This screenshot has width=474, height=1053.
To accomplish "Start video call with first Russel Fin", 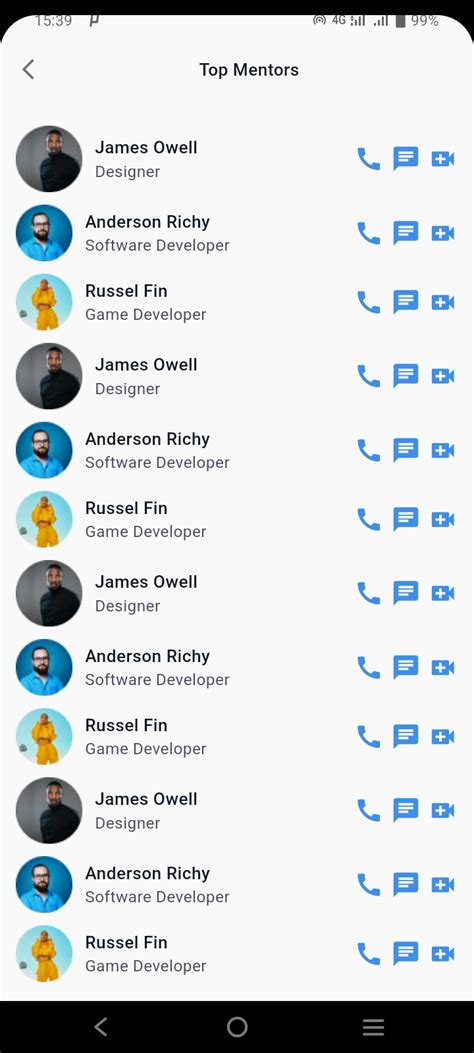I will point(442,302).
